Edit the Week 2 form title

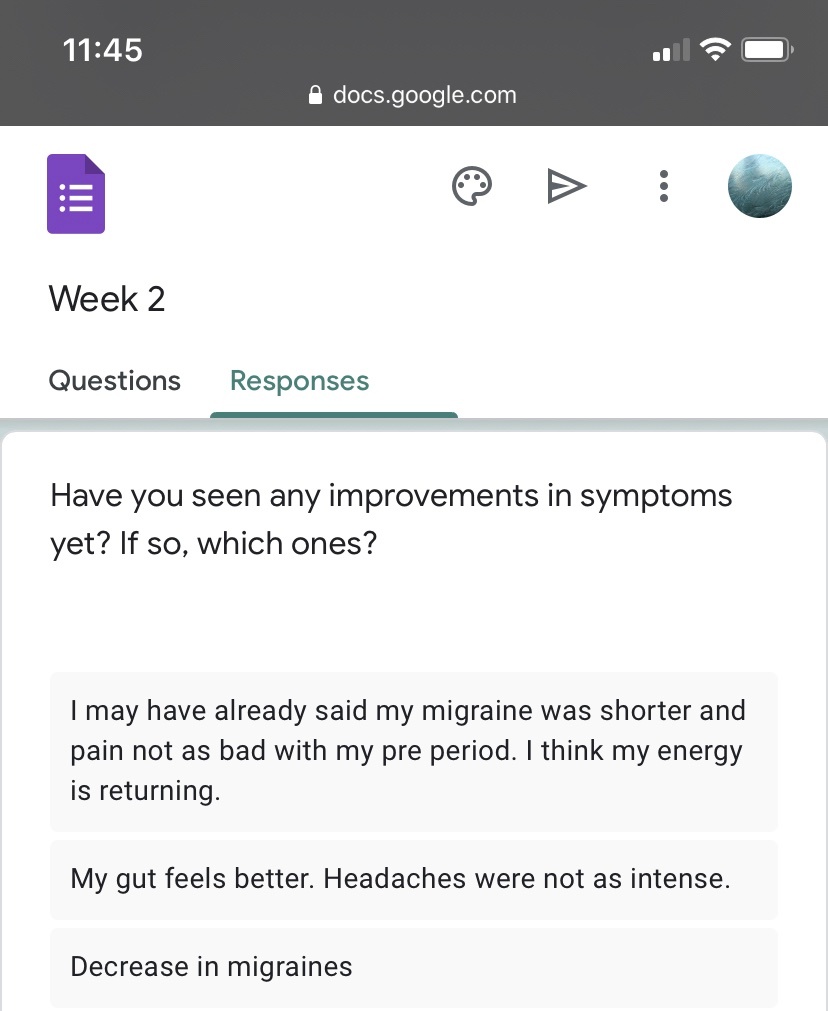point(107,299)
